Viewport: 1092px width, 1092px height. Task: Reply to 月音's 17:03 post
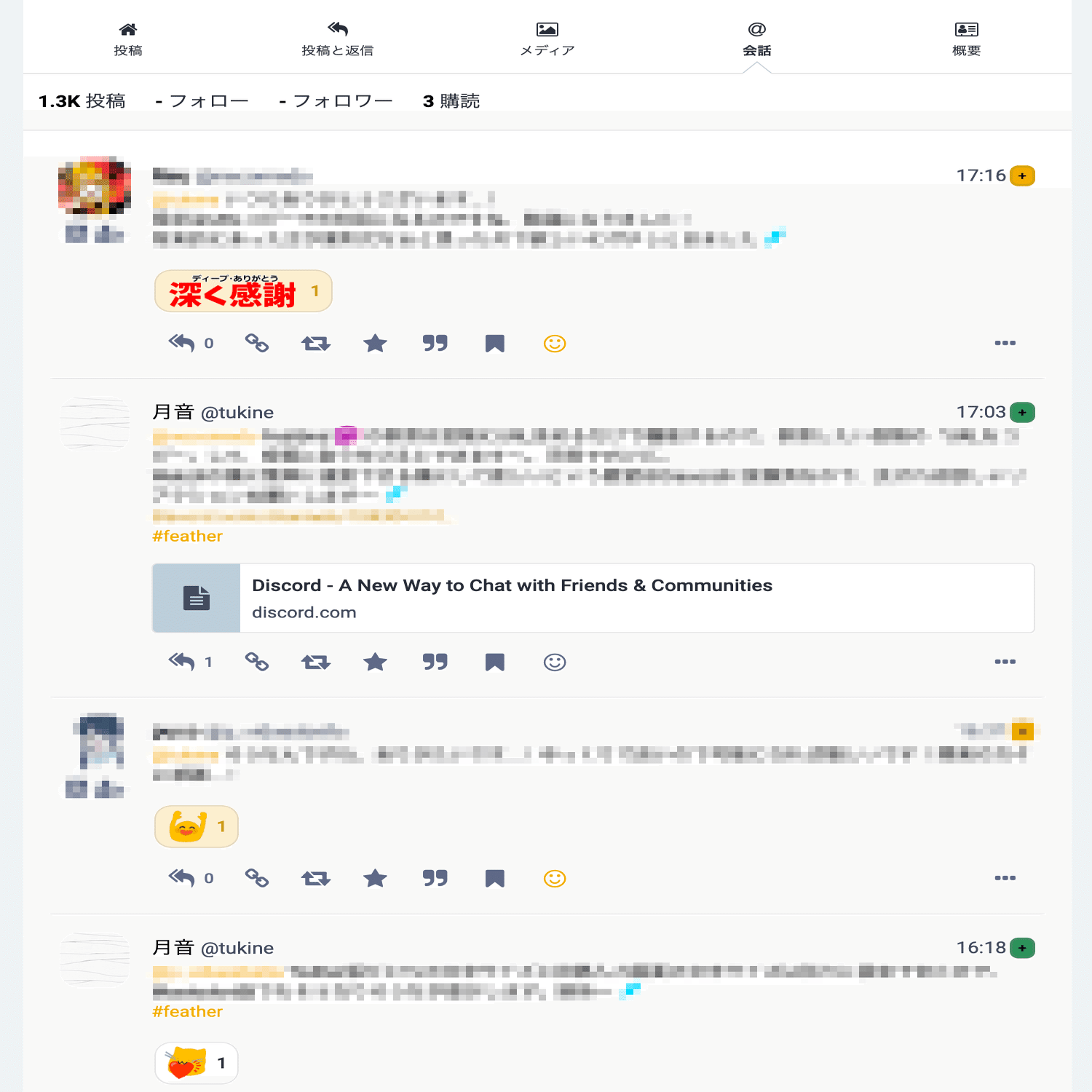pyautogui.click(x=182, y=662)
